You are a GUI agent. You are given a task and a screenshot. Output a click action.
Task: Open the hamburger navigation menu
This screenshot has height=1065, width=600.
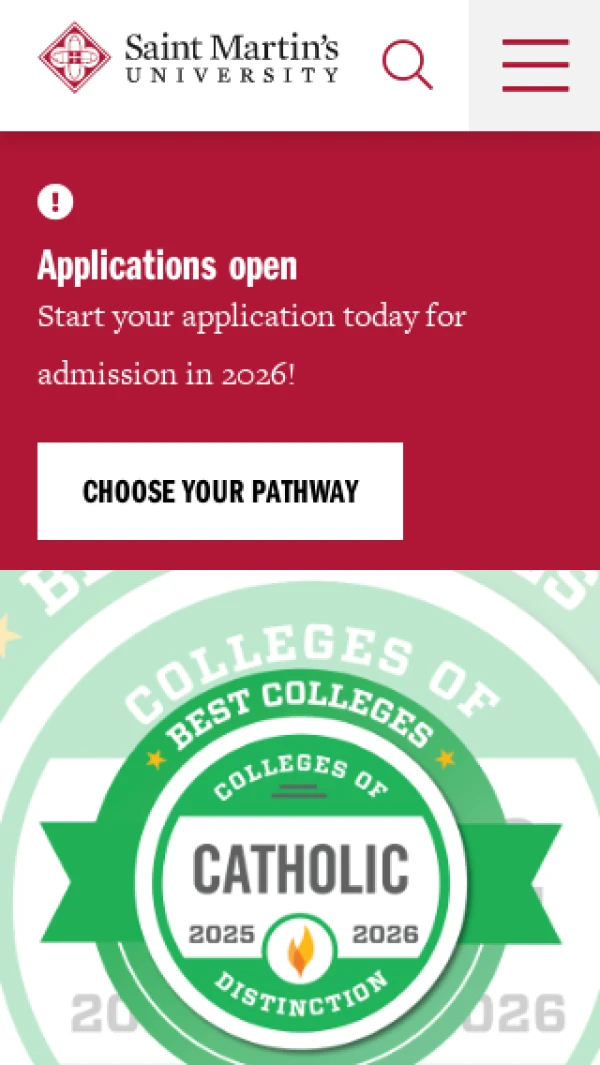click(x=535, y=65)
